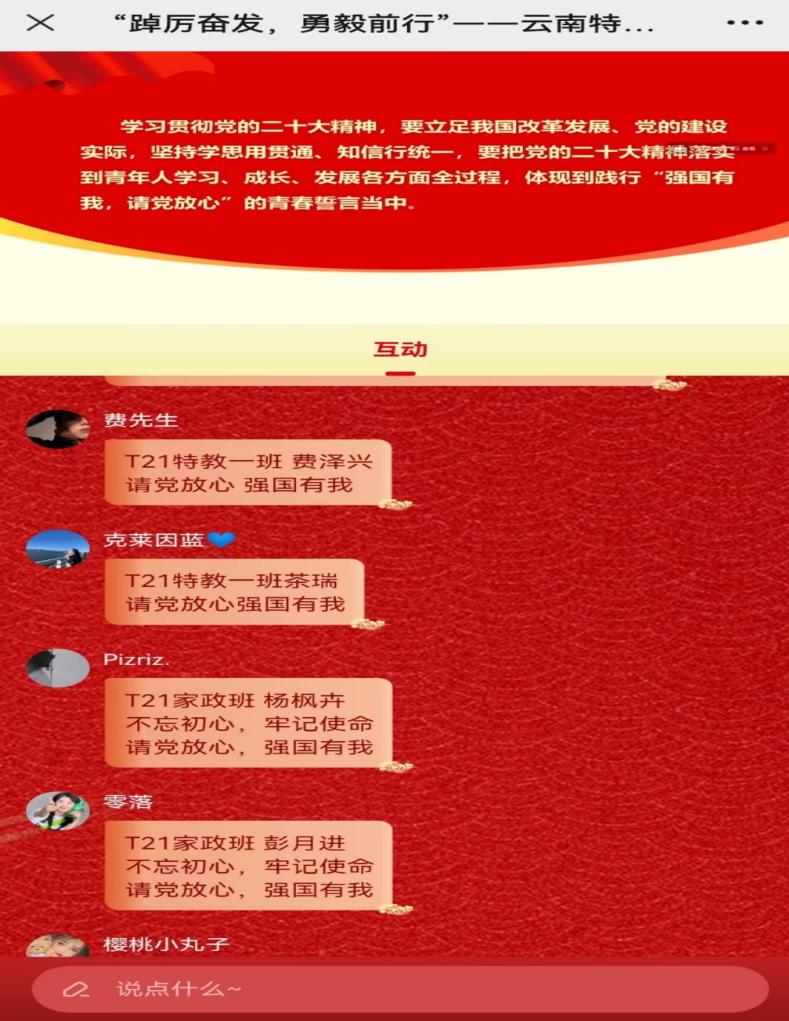Open the three-dot overflow menu
This screenshot has height=1021, width=789.
[744, 23]
